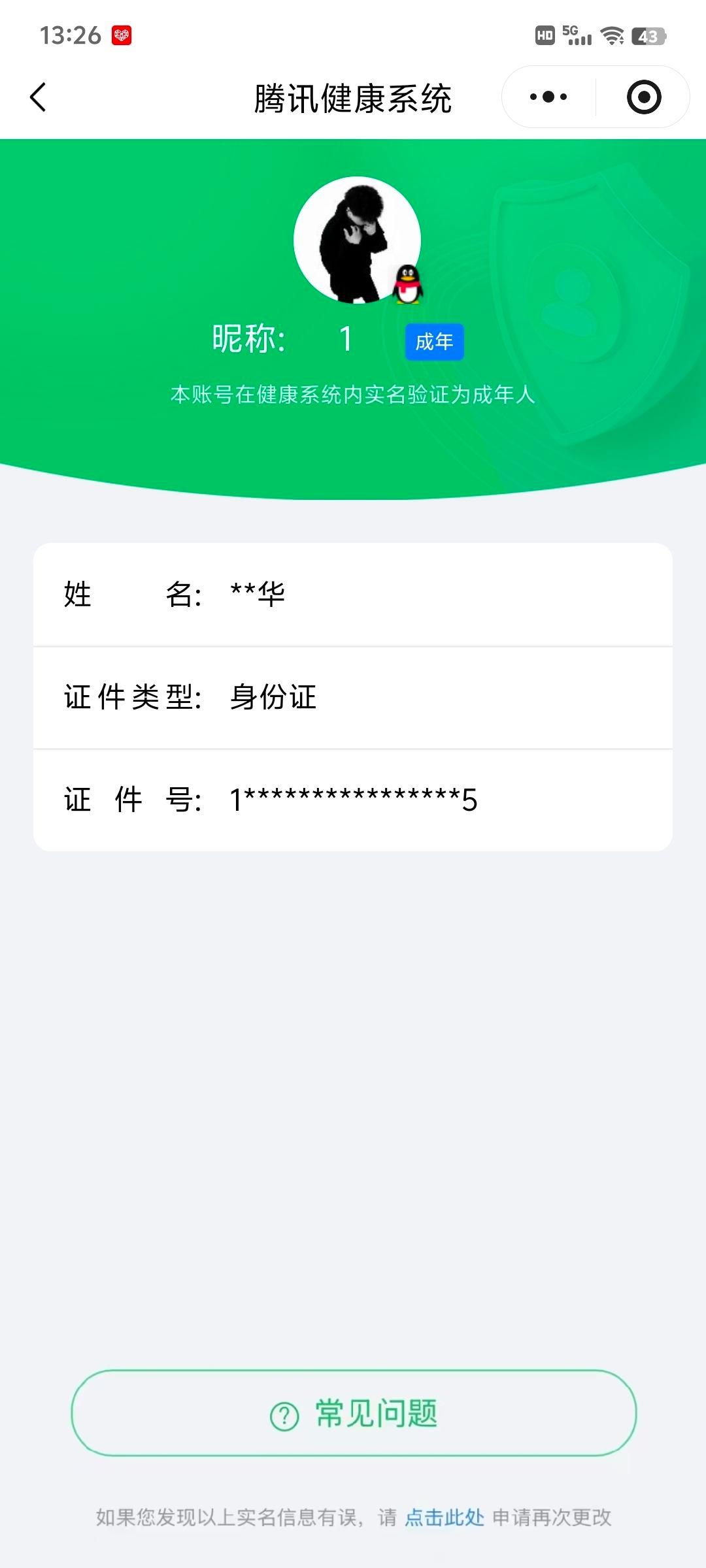Screen dimensions: 706x1568
Task: Click the mini-program close button
Action: (x=643, y=96)
